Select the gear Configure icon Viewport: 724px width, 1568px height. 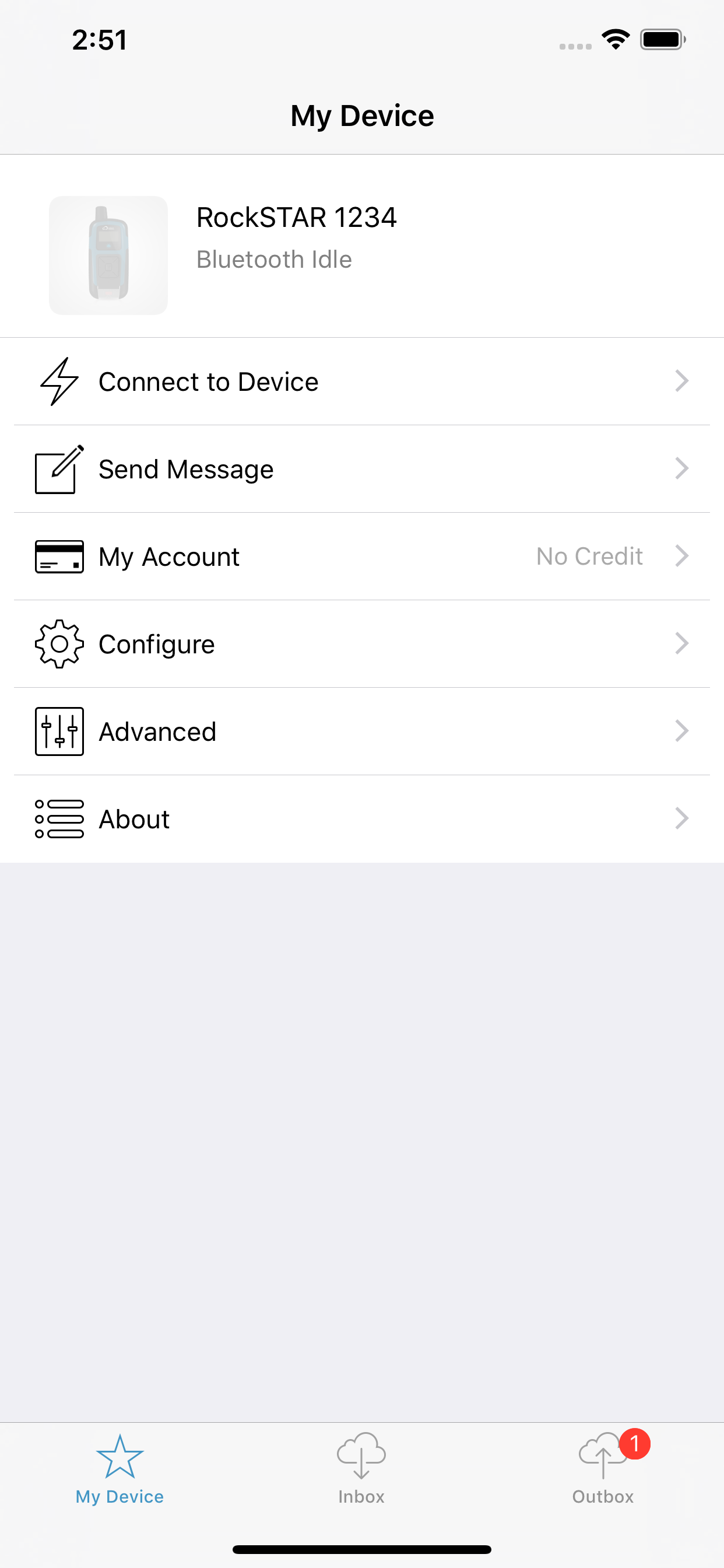tap(59, 644)
